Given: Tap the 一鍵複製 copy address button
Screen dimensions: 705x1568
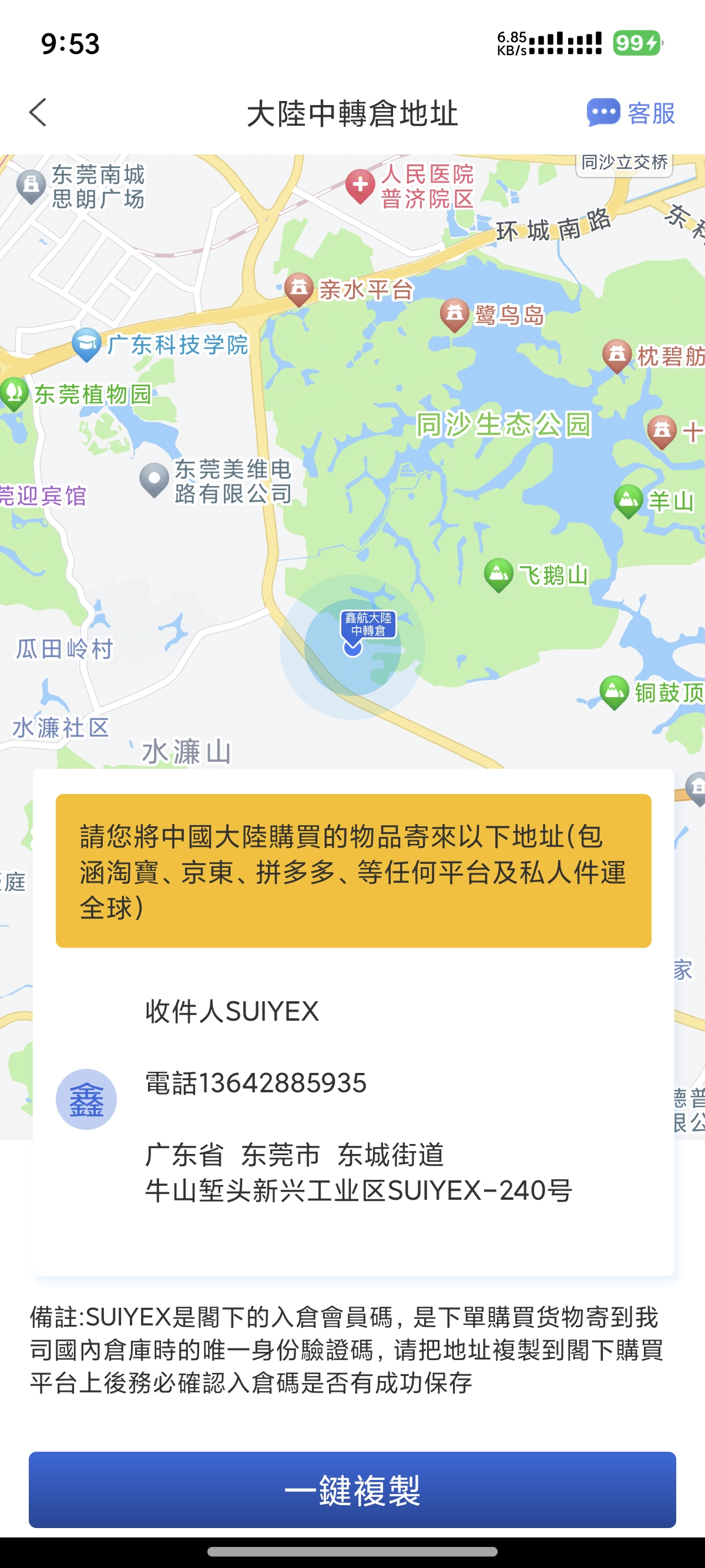Looking at the screenshot, I should 352,1489.
